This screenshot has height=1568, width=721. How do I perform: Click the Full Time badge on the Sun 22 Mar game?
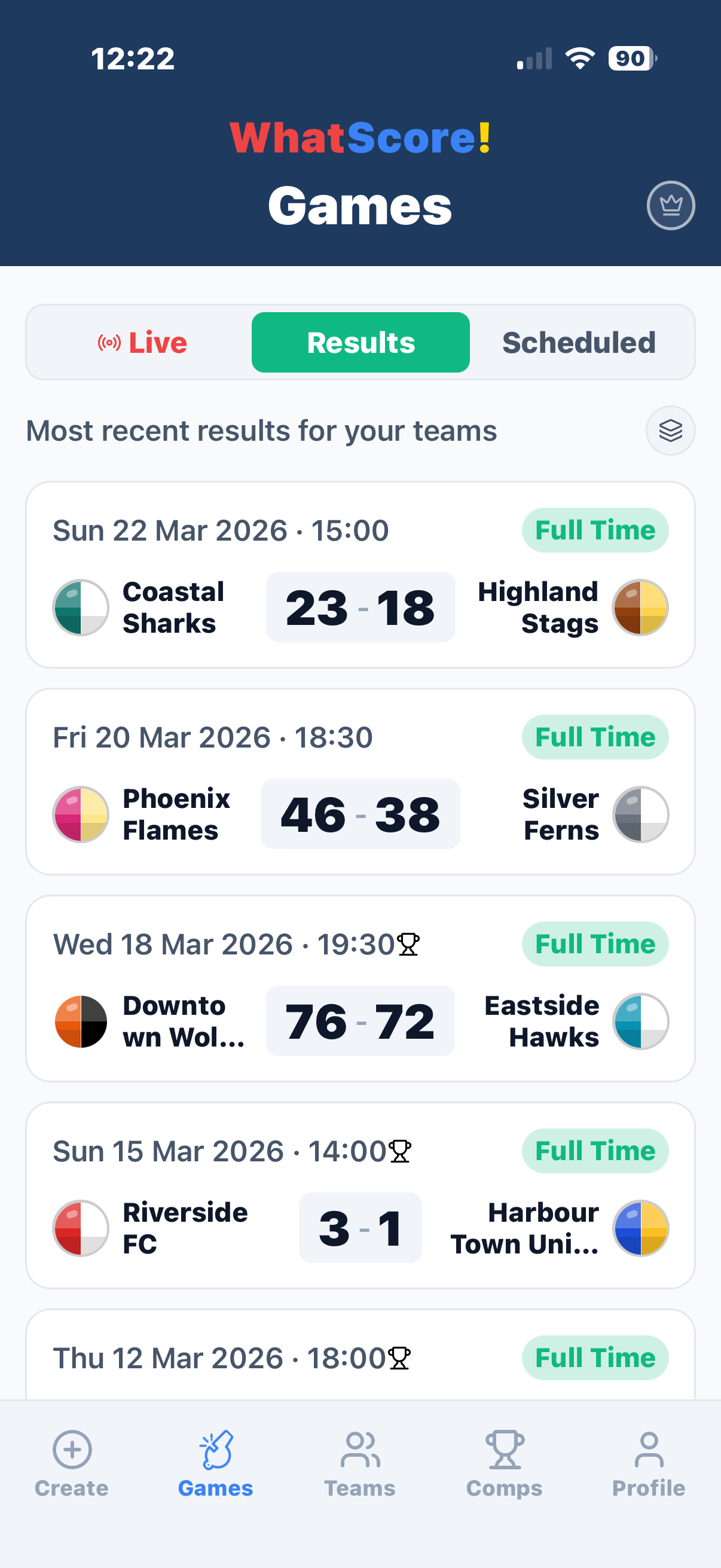coord(594,530)
